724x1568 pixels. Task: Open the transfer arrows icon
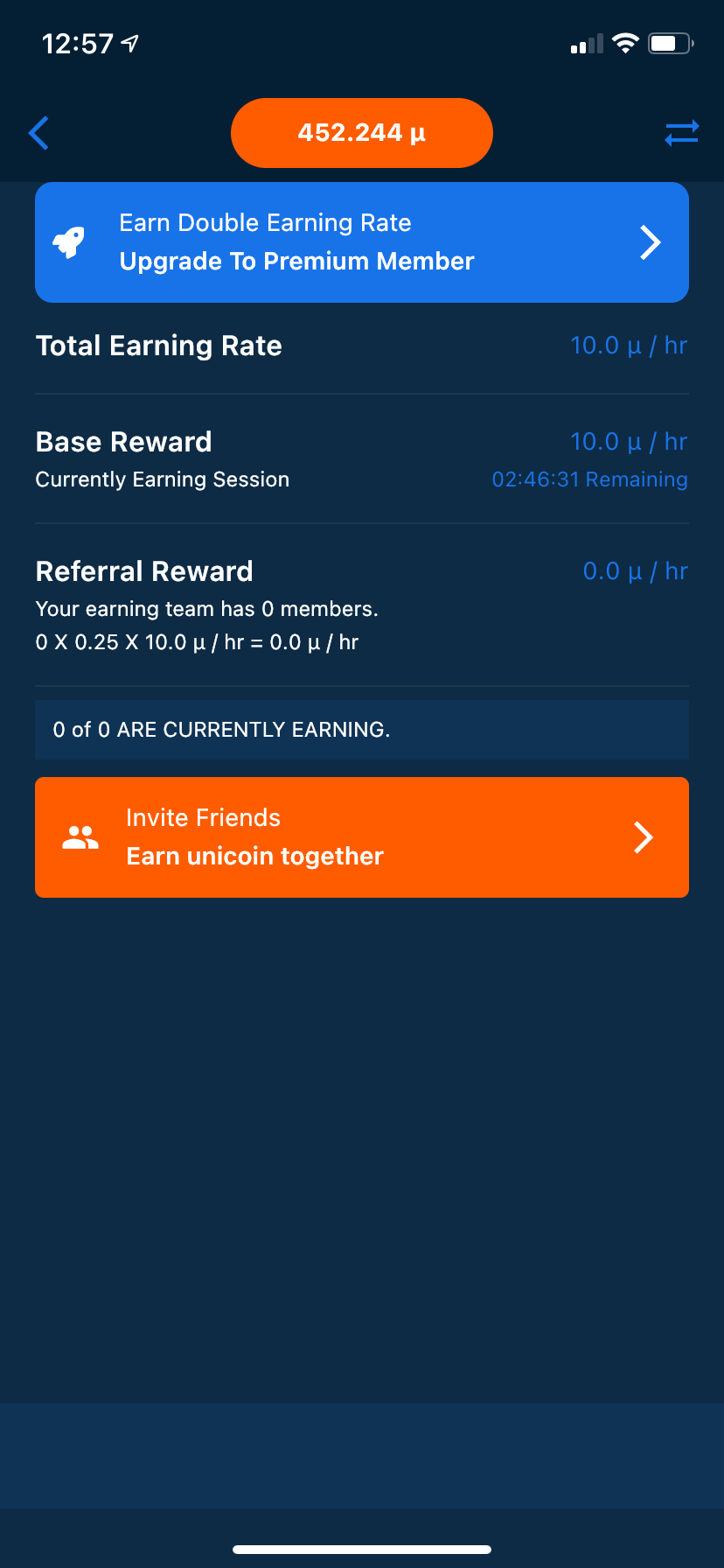point(682,133)
